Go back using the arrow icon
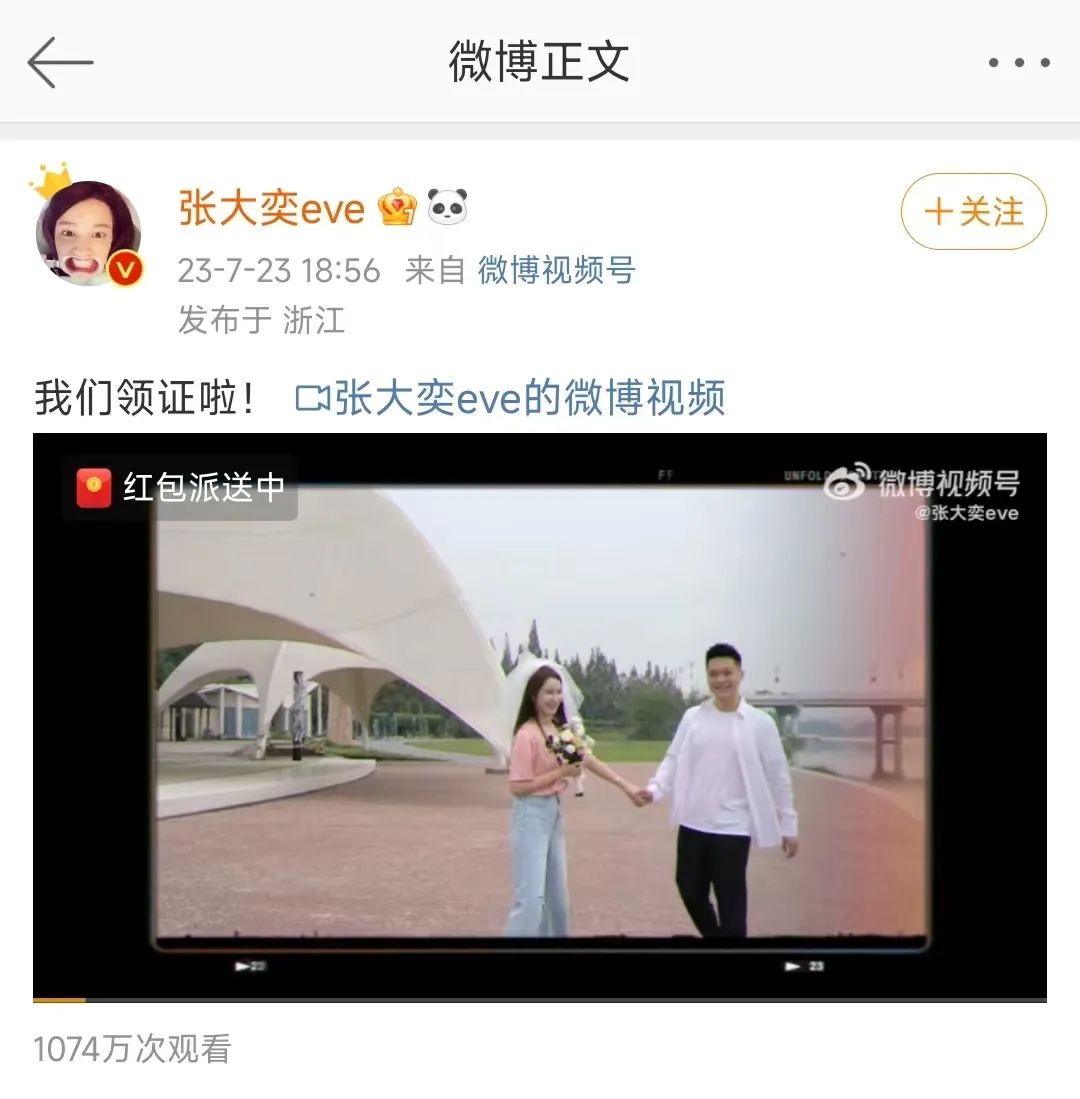The height and width of the screenshot is (1099, 1080). point(60,62)
